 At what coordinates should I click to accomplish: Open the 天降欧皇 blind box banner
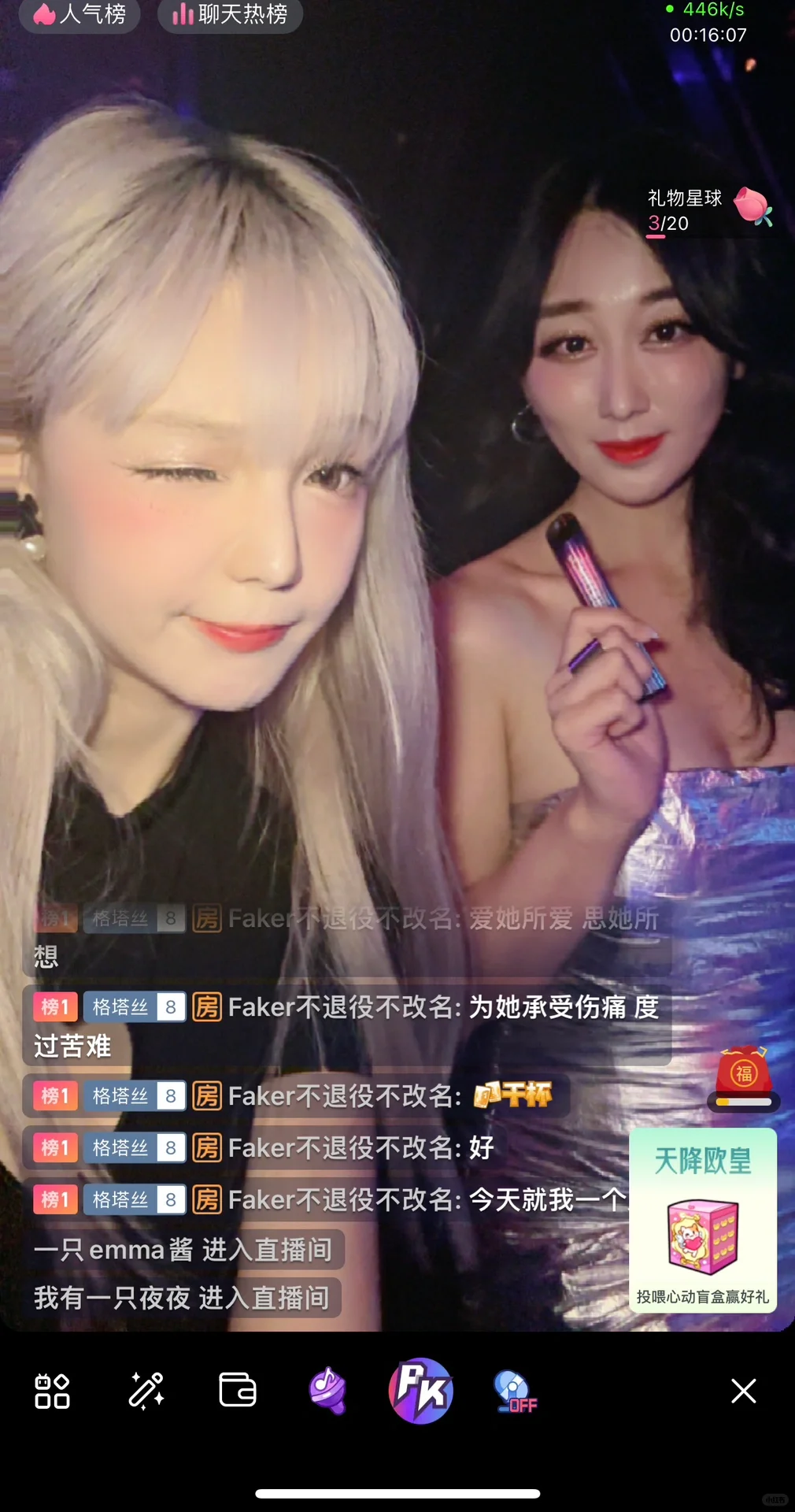(702, 1219)
